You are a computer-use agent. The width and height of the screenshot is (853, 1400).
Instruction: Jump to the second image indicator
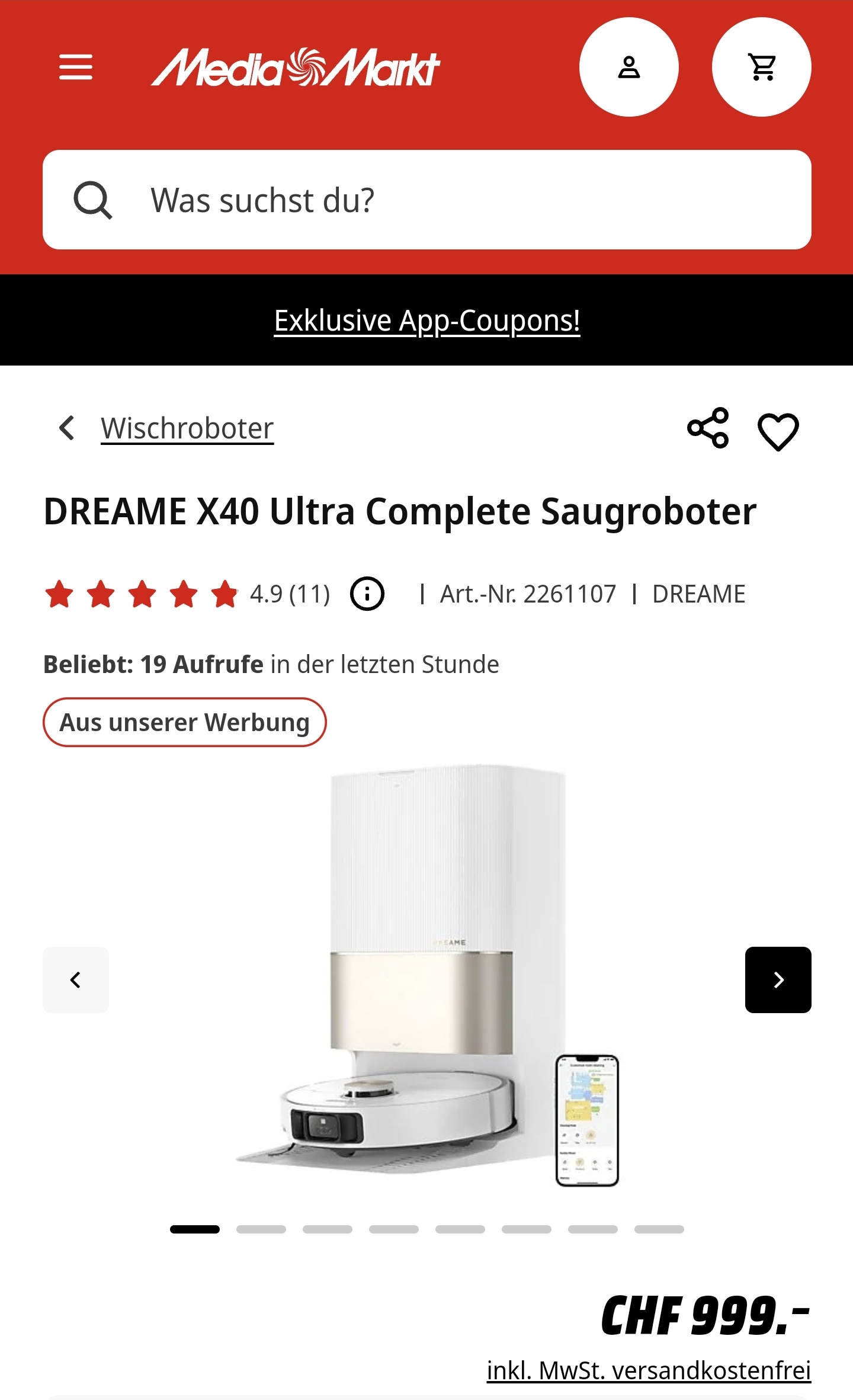[261, 1229]
